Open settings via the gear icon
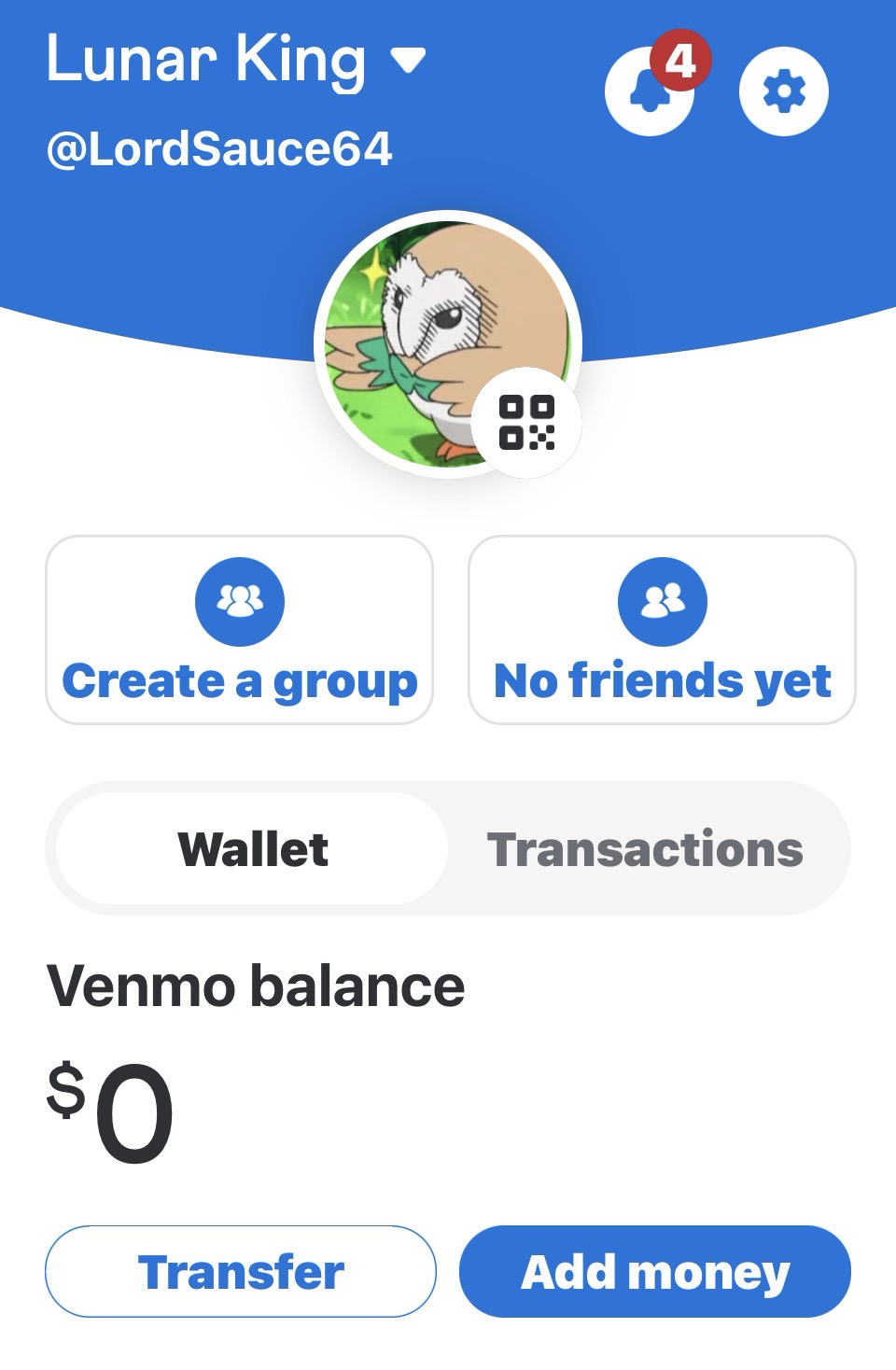The width and height of the screenshot is (896, 1370). 783,91
